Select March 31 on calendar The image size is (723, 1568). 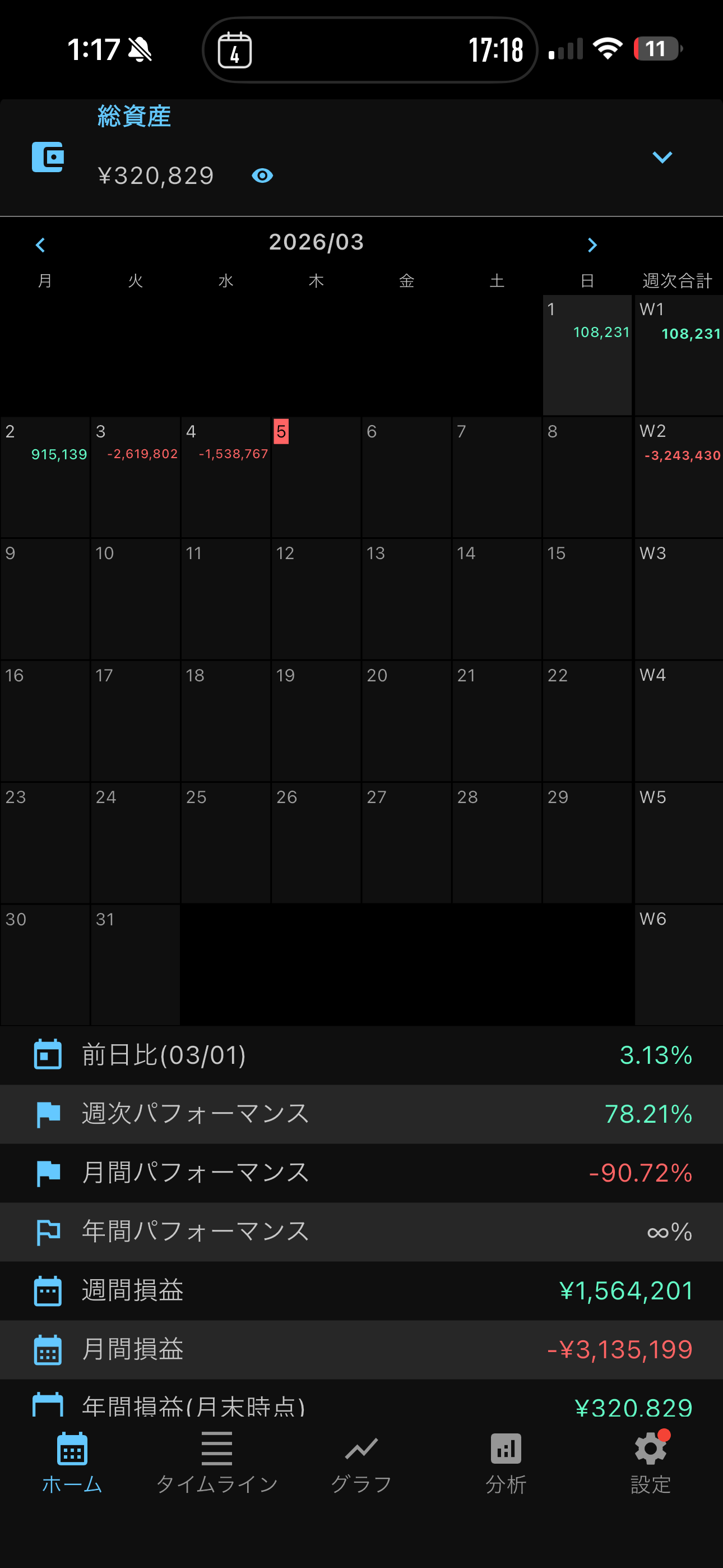coord(135,964)
